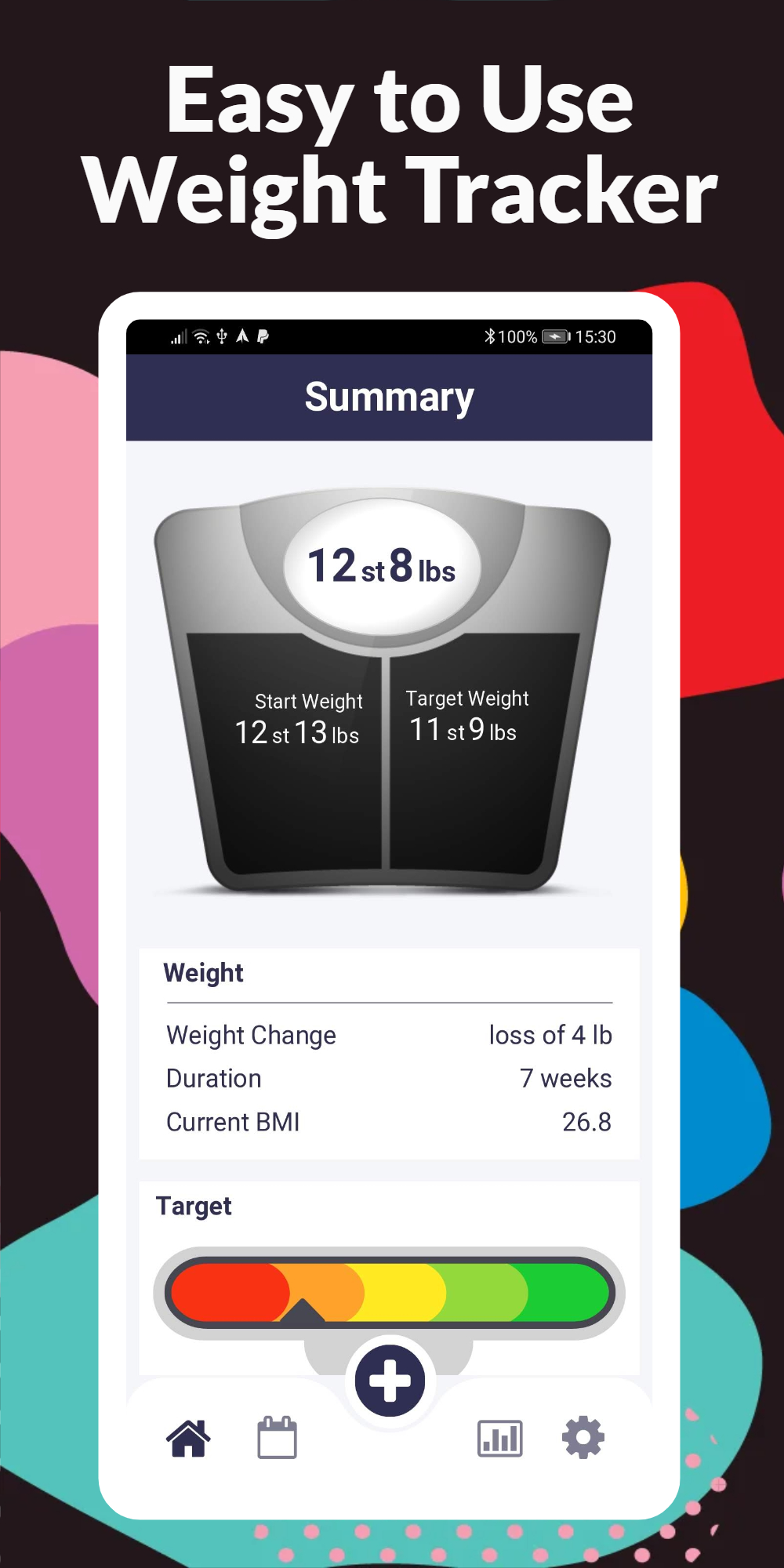Image resolution: width=784 pixels, height=1568 pixels.
Task: Open the Home tab icon
Action: pos(189,1438)
